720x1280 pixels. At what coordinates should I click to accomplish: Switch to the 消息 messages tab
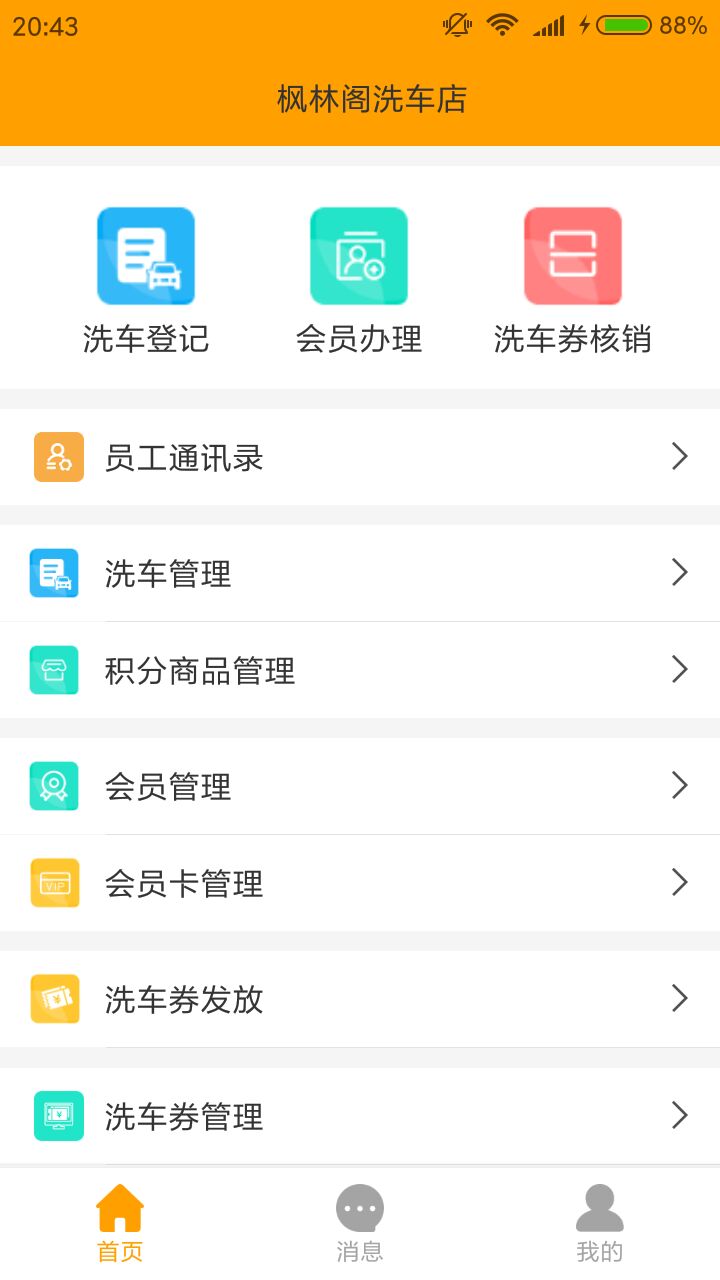click(x=359, y=1220)
